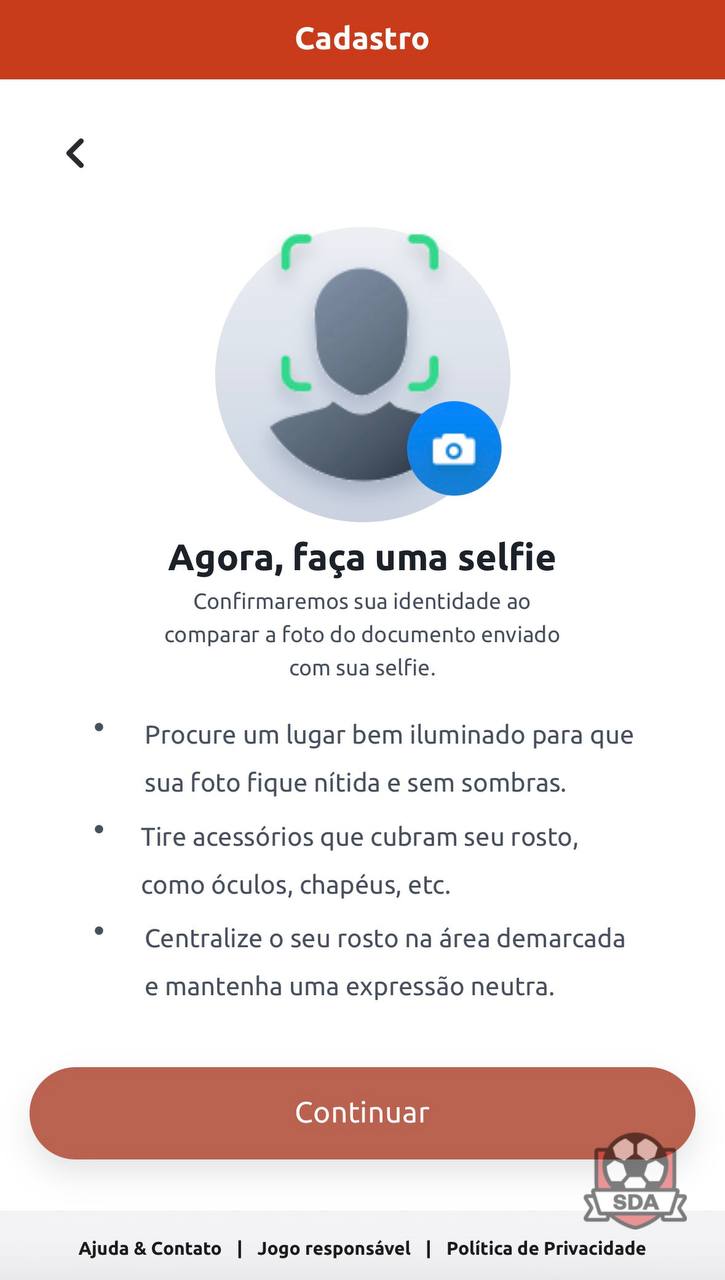725x1280 pixels.
Task: Open Ajuda & Contato link
Action: [150, 1248]
